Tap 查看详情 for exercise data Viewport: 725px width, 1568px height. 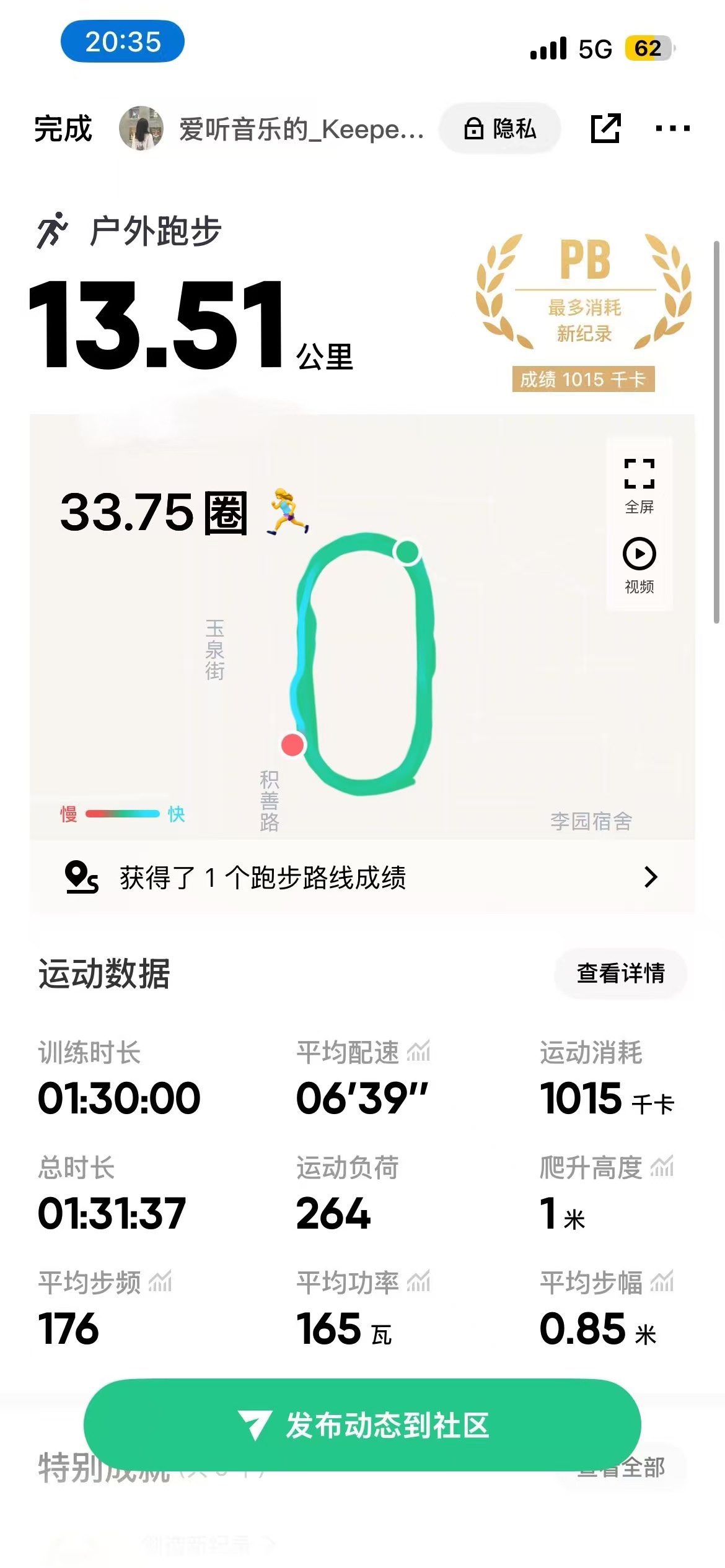tap(620, 973)
